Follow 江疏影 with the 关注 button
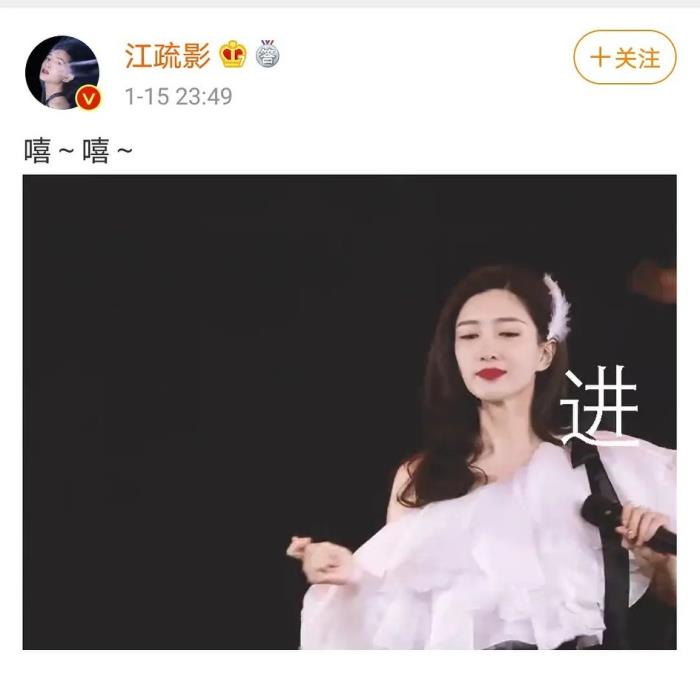Viewport: 700px width, 673px height. (x=625, y=57)
